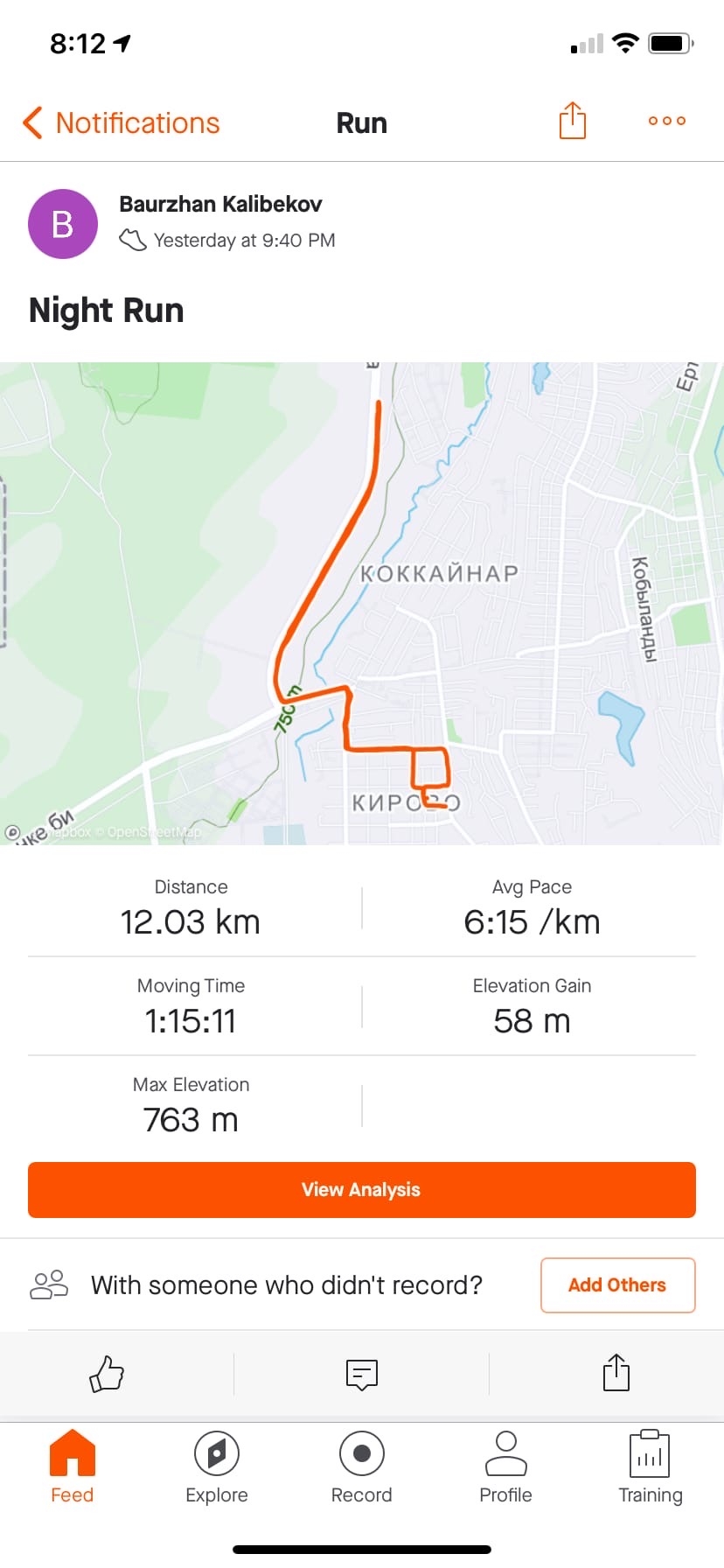Share the run from the top bar
The height and width of the screenshot is (1568, 724).
tap(572, 121)
